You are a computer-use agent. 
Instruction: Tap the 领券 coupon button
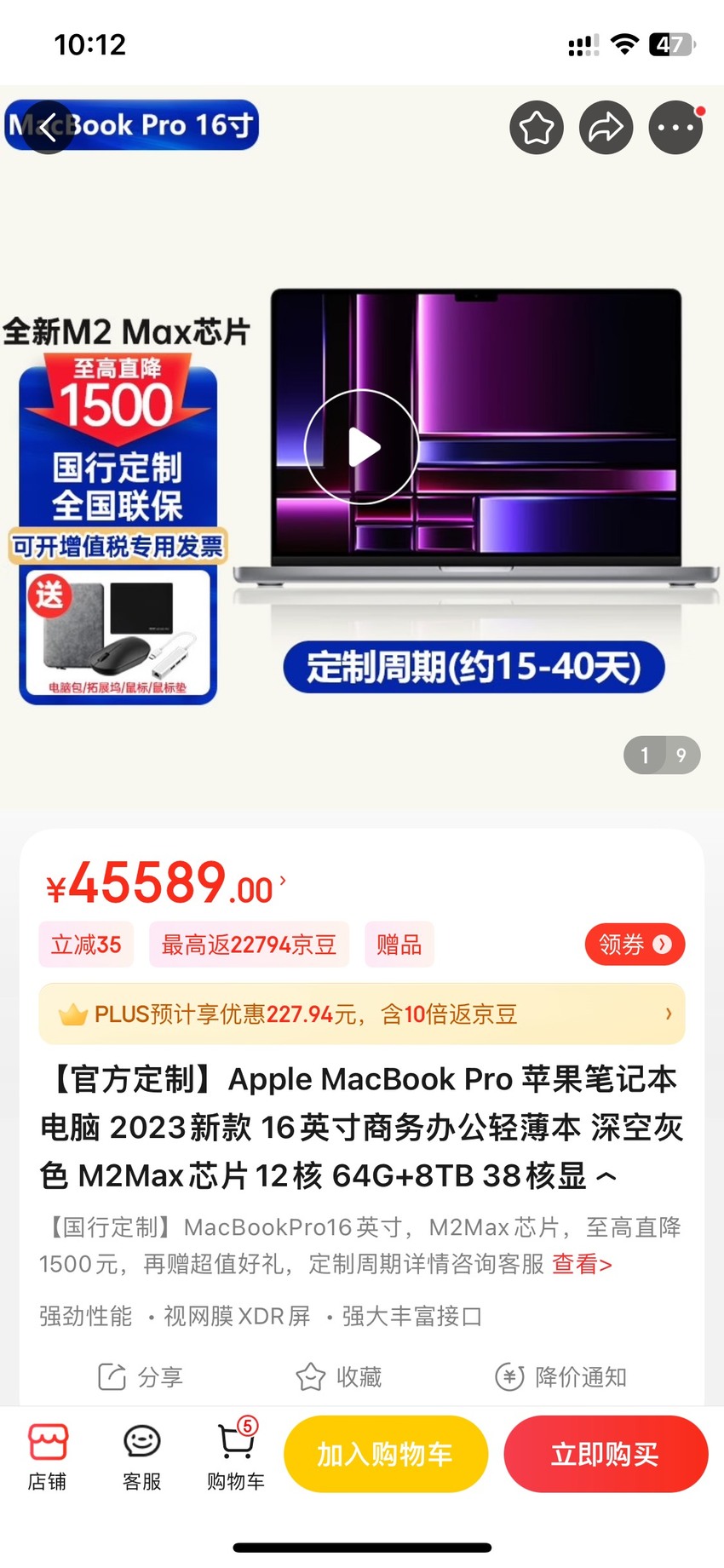tap(635, 945)
